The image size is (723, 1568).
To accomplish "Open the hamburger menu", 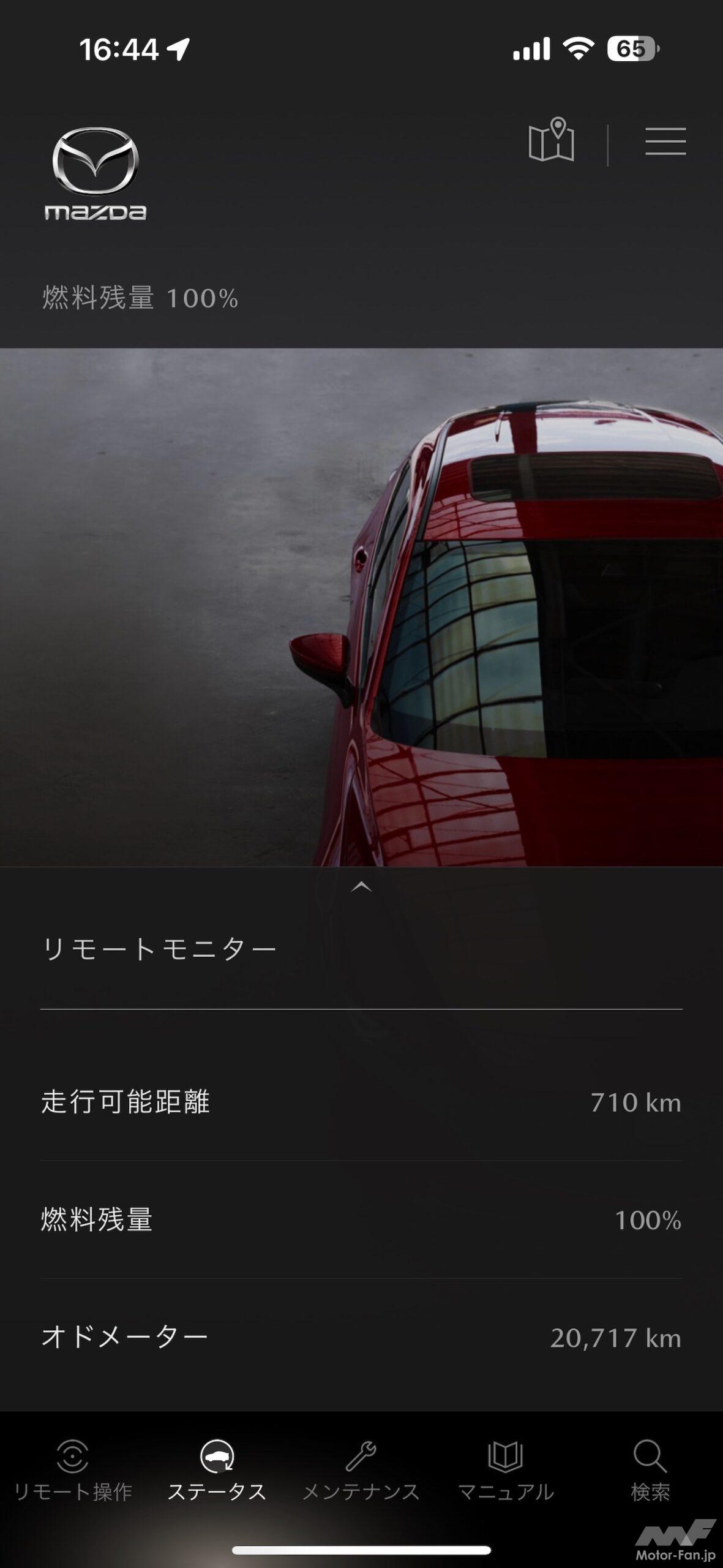I will (x=665, y=141).
